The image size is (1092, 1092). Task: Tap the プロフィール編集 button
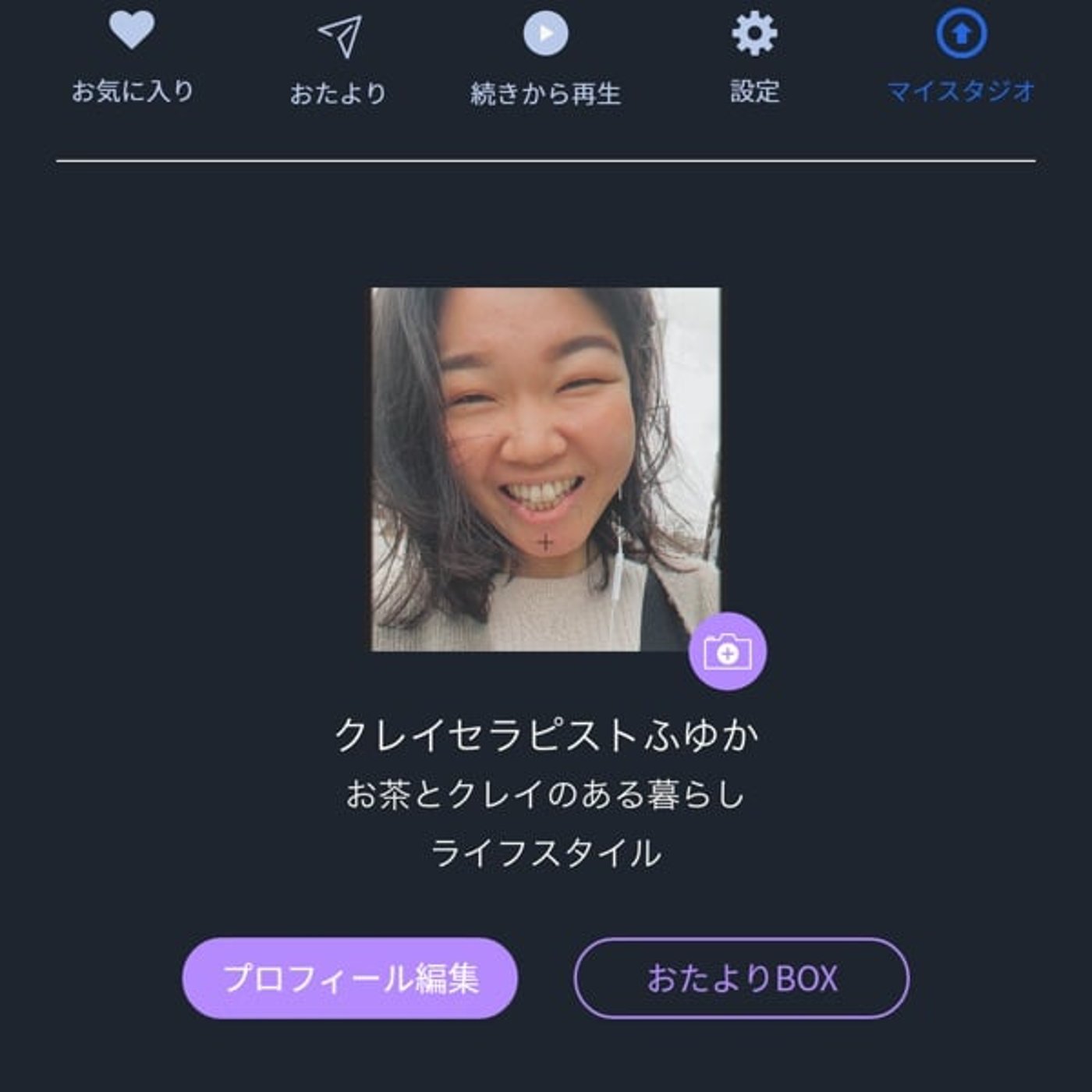[x=350, y=978]
